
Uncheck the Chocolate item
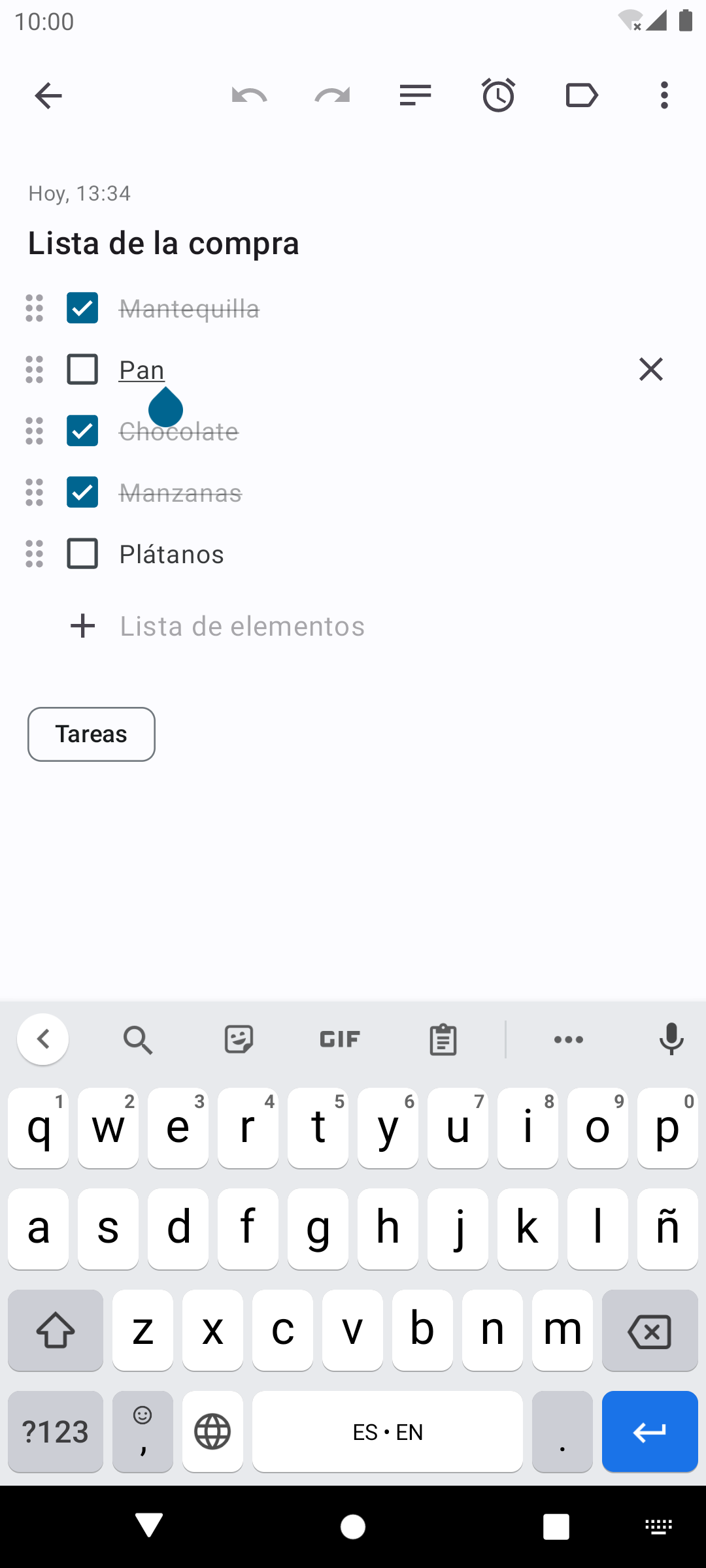[82, 431]
